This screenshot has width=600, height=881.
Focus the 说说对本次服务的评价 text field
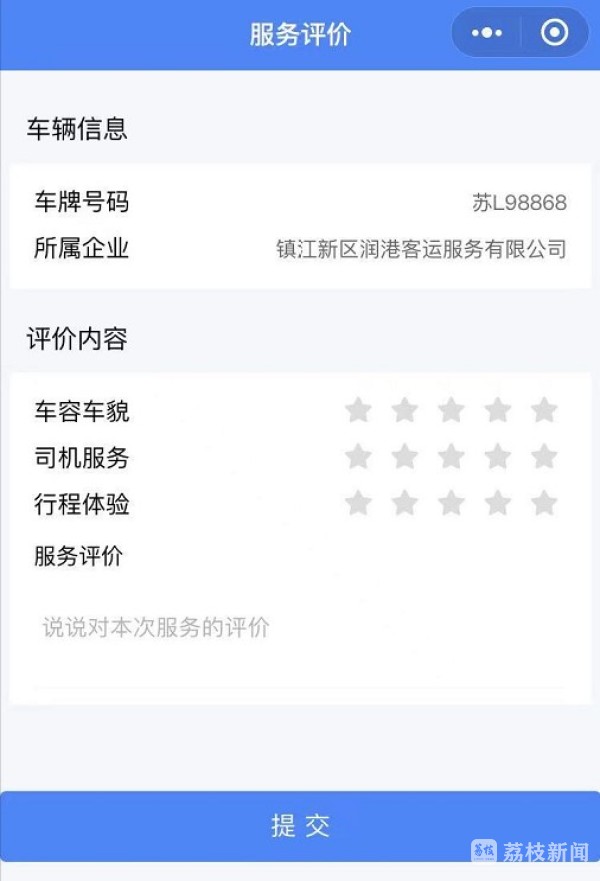[x=300, y=640]
